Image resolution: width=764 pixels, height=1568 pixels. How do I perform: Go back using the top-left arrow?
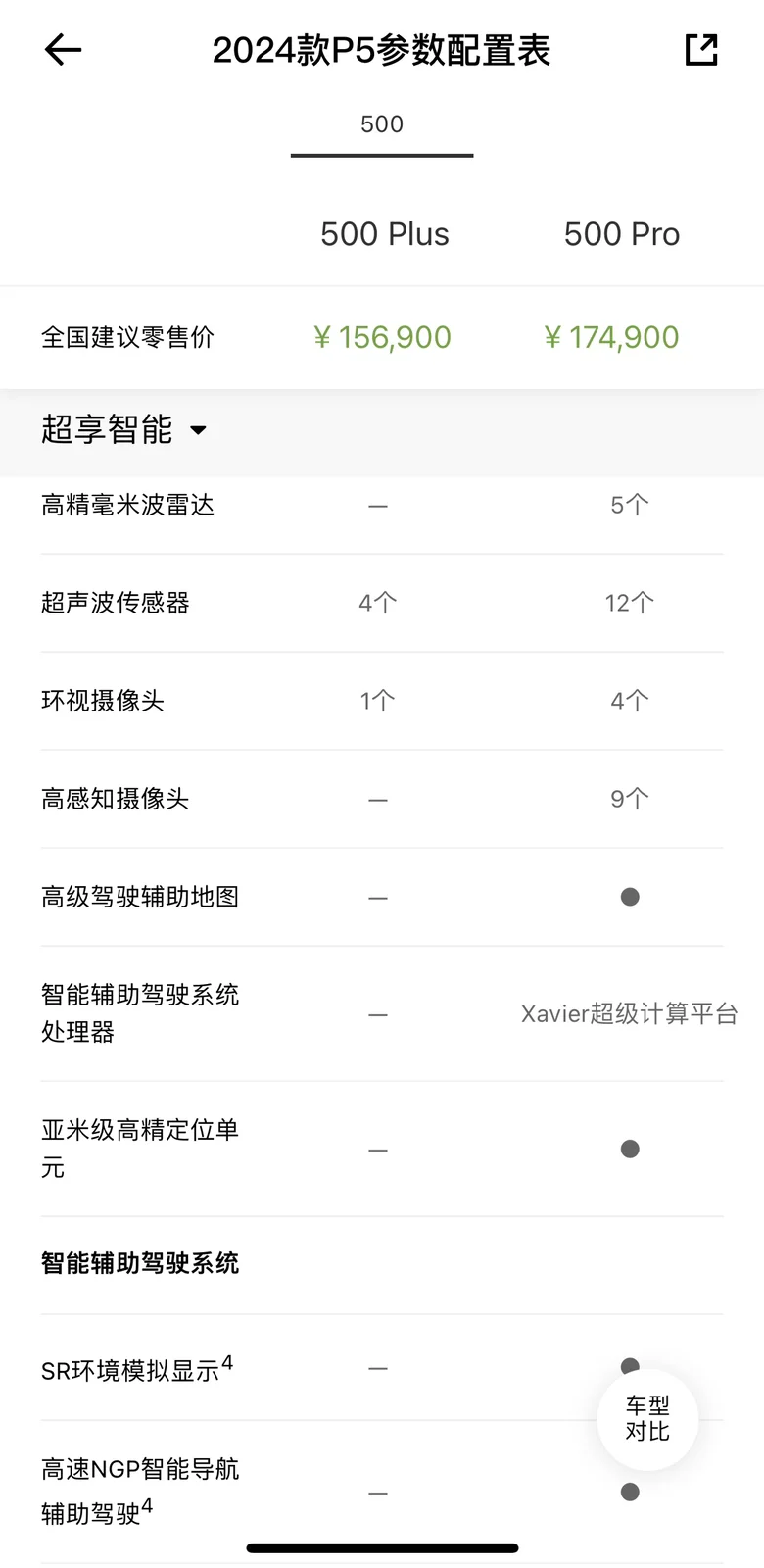63,50
